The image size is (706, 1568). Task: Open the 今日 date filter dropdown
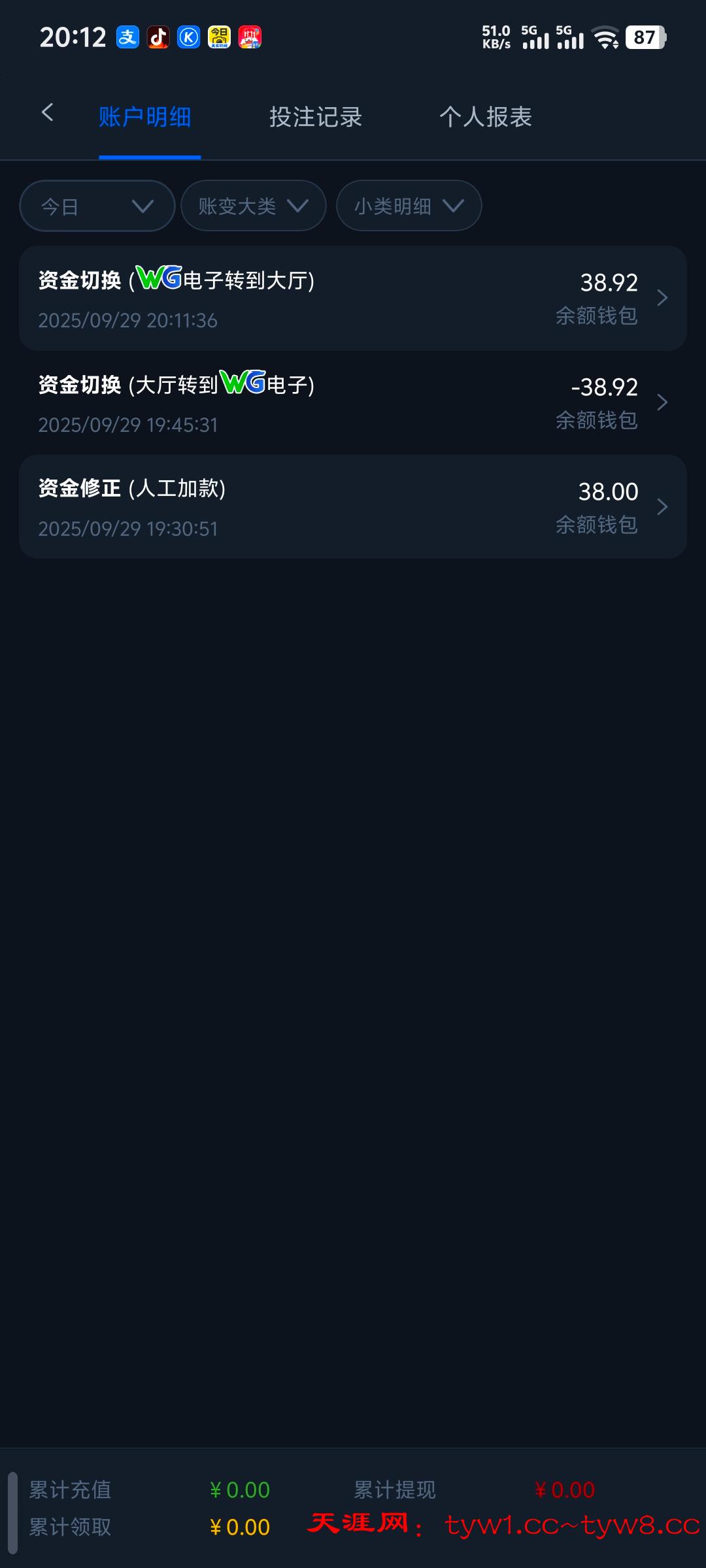tap(96, 206)
